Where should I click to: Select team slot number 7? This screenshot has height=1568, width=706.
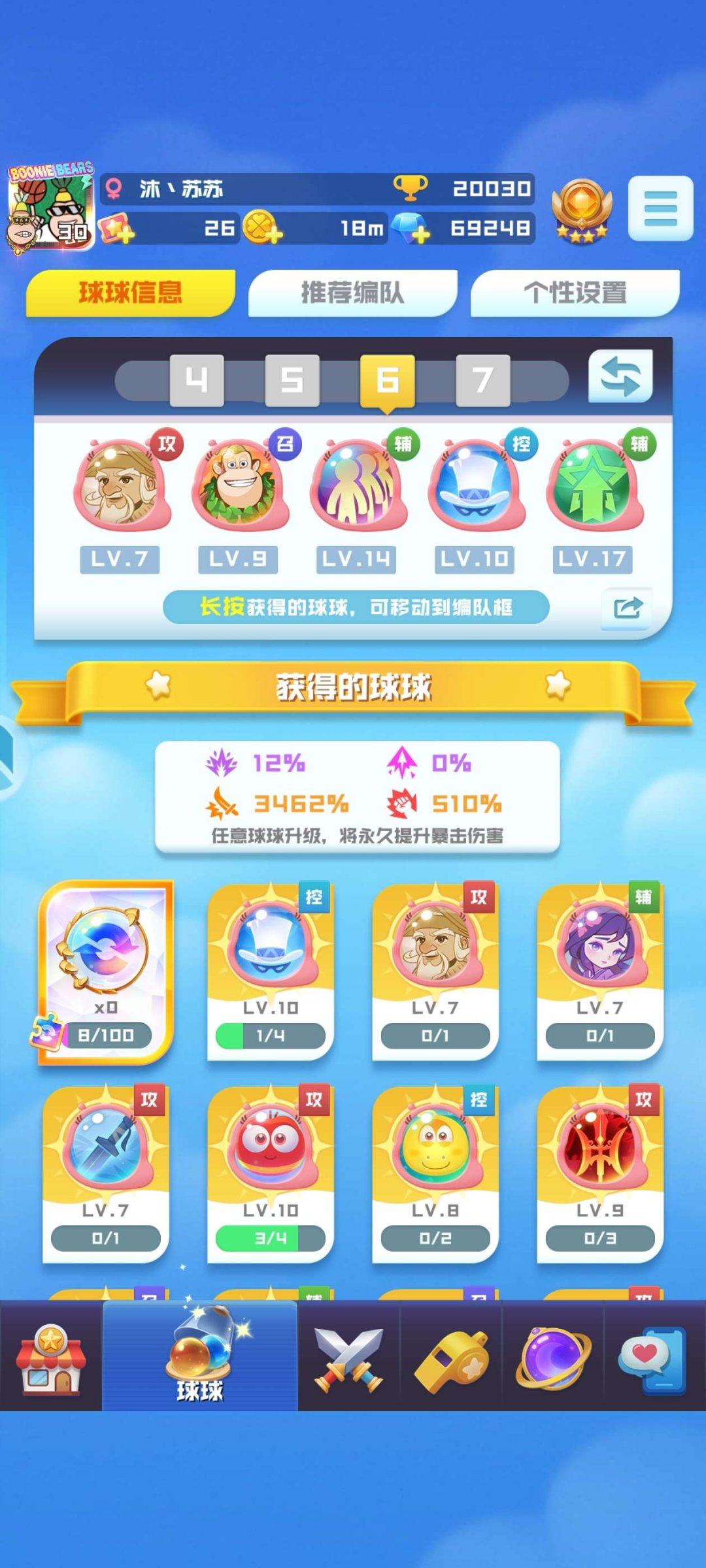point(483,380)
